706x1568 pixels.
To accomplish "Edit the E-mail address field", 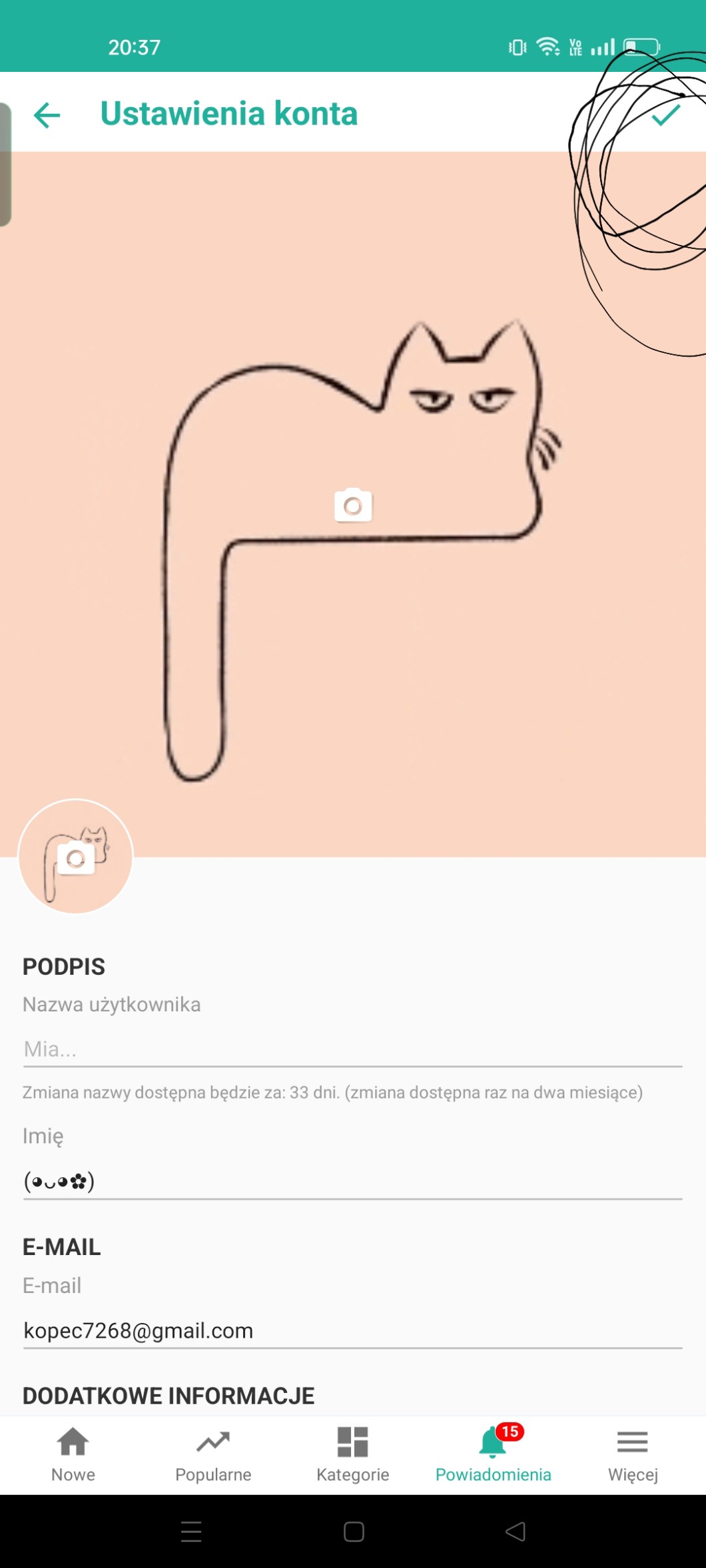I will (x=352, y=1330).
